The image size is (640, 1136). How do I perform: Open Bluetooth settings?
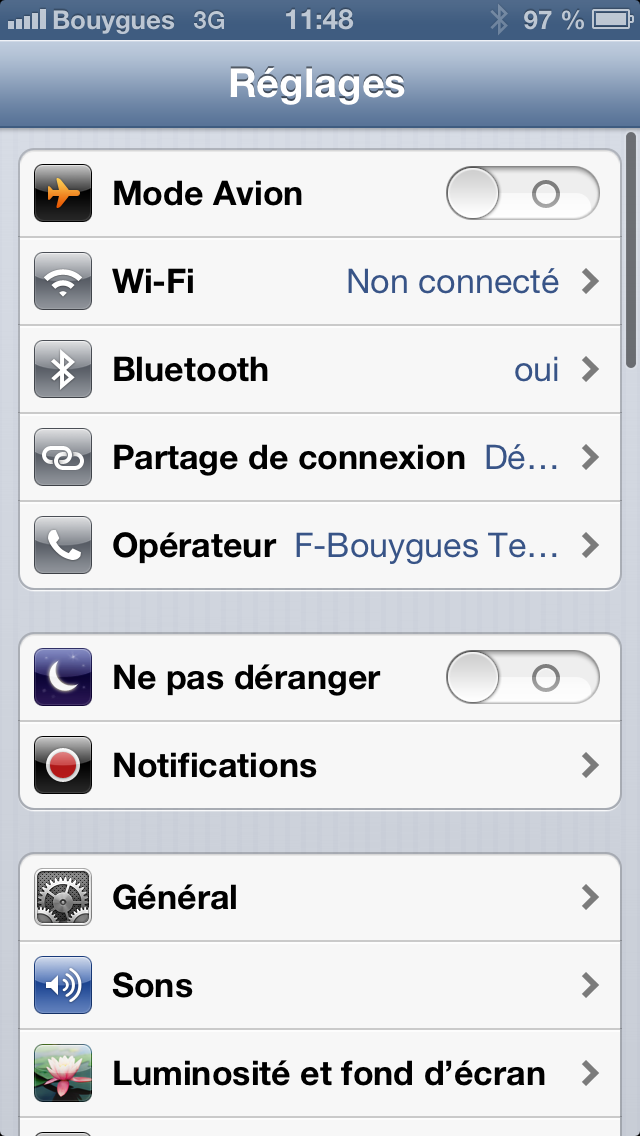(x=320, y=370)
